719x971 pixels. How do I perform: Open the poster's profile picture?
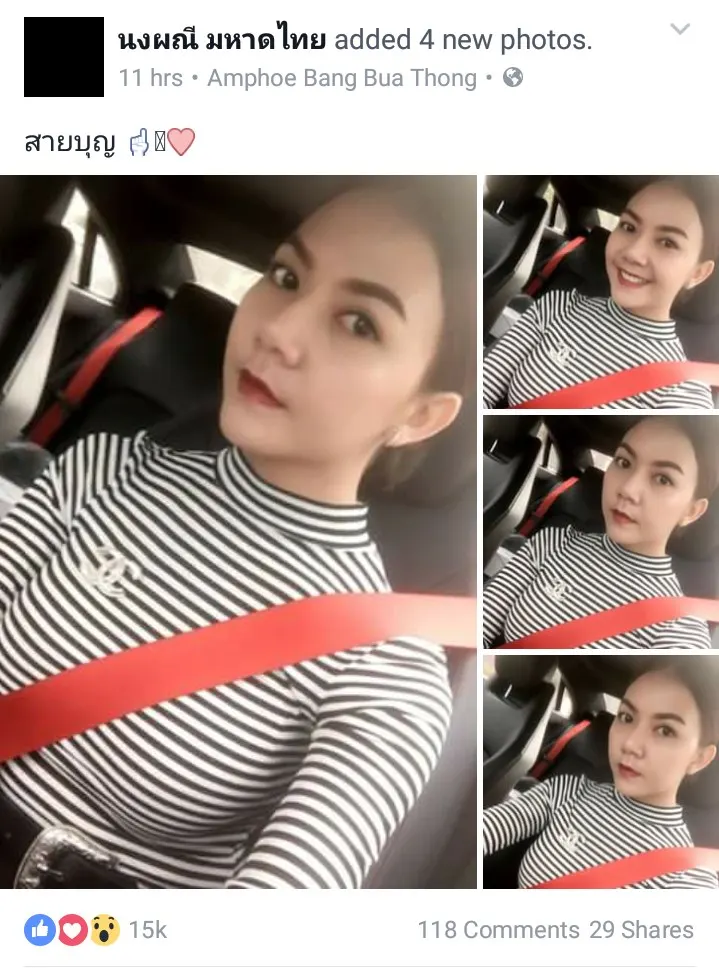pos(64,57)
